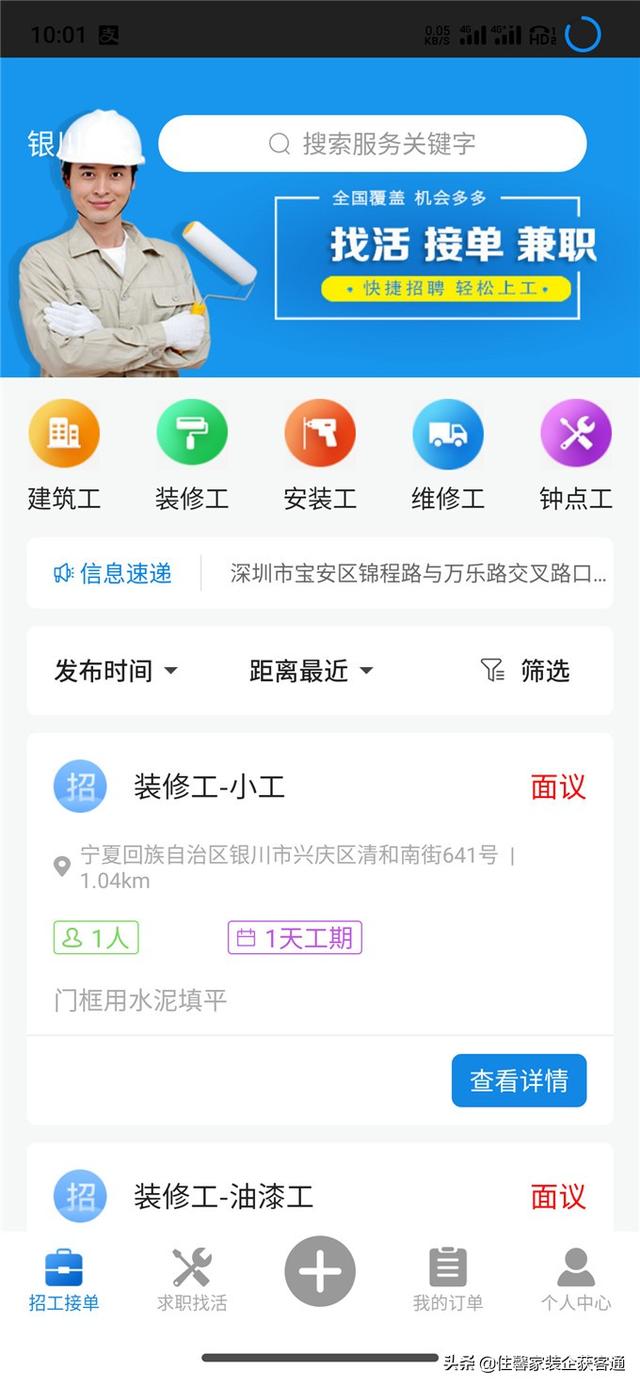This screenshot has height=1386, width=640.
Task: Tap 查看详情 on the 装修工-小工 job
Action: pos(519,1080)
